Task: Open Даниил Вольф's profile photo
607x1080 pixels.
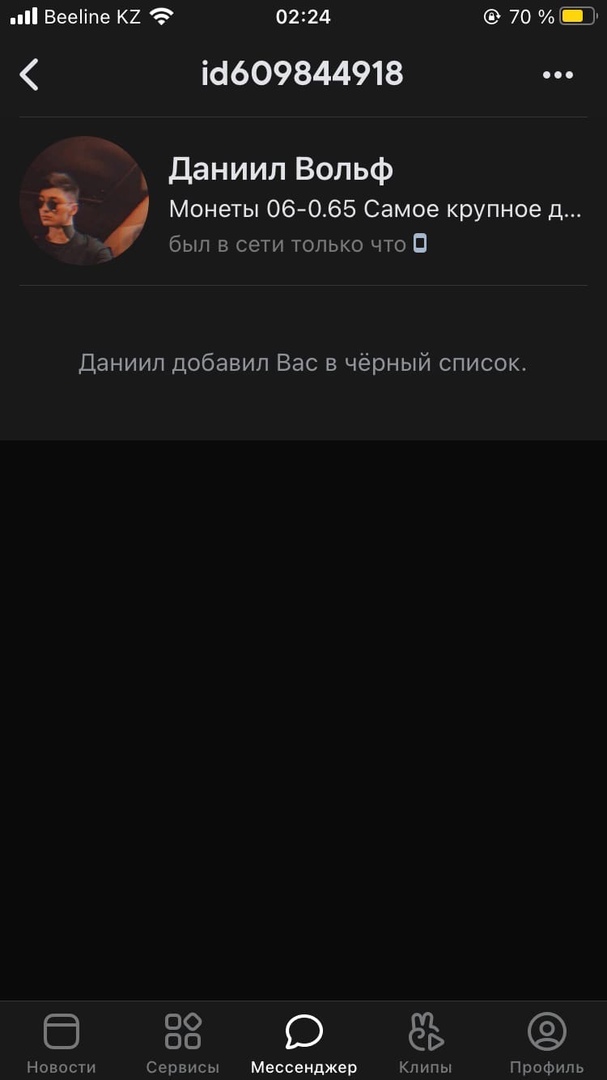Action: (x=84, y=201)
